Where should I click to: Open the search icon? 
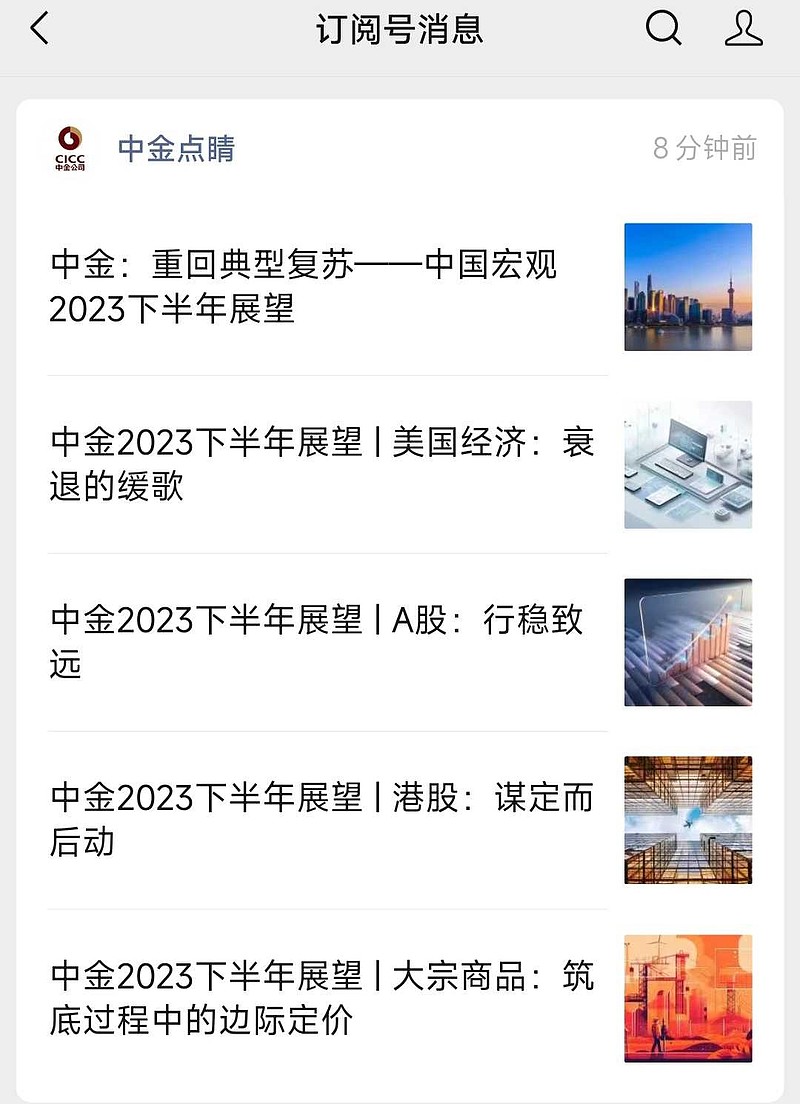[663, 29]
